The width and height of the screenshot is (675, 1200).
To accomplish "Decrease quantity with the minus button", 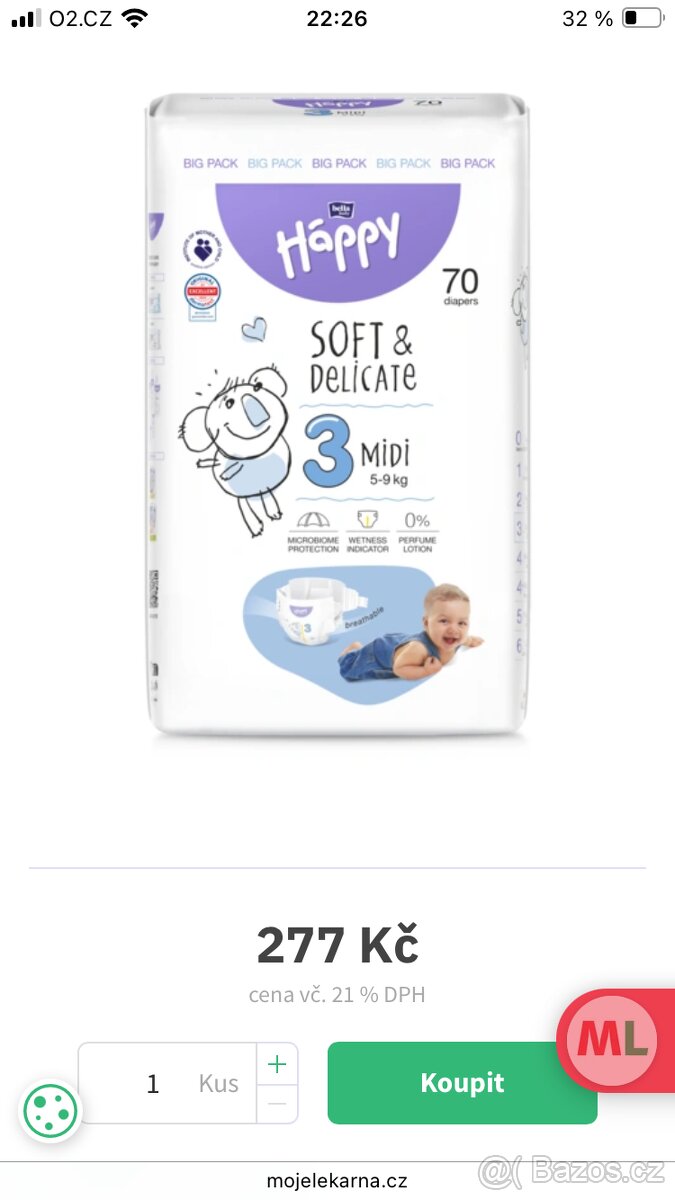I will click(277, 1104).
